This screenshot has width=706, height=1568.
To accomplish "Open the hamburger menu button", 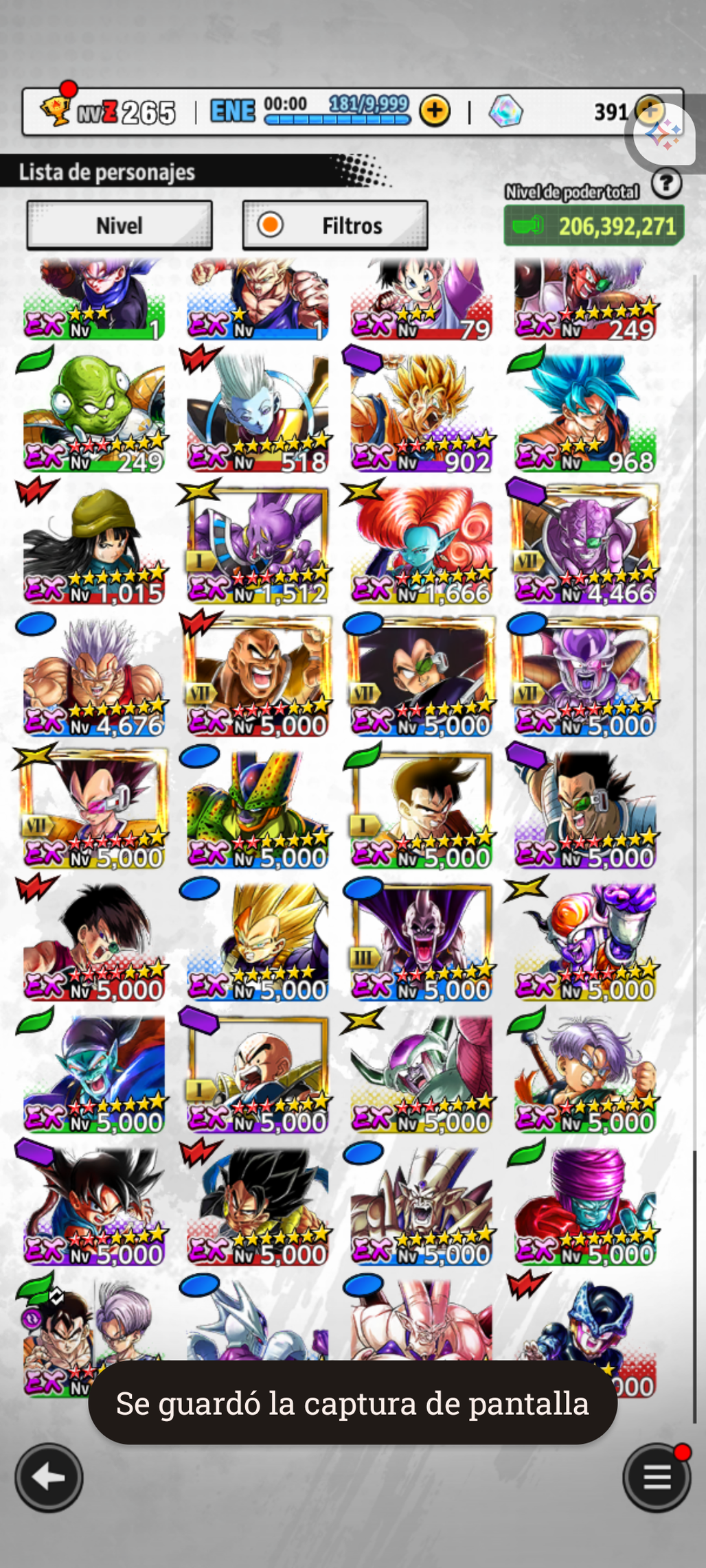I will point(656,1477).
